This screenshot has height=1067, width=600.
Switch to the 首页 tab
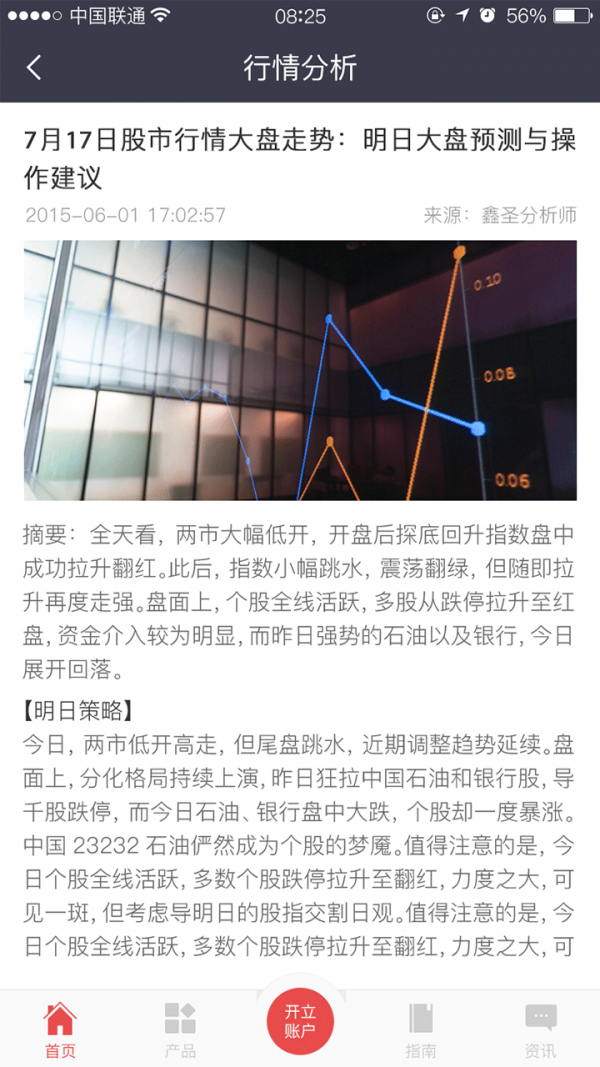[60, 1030]
